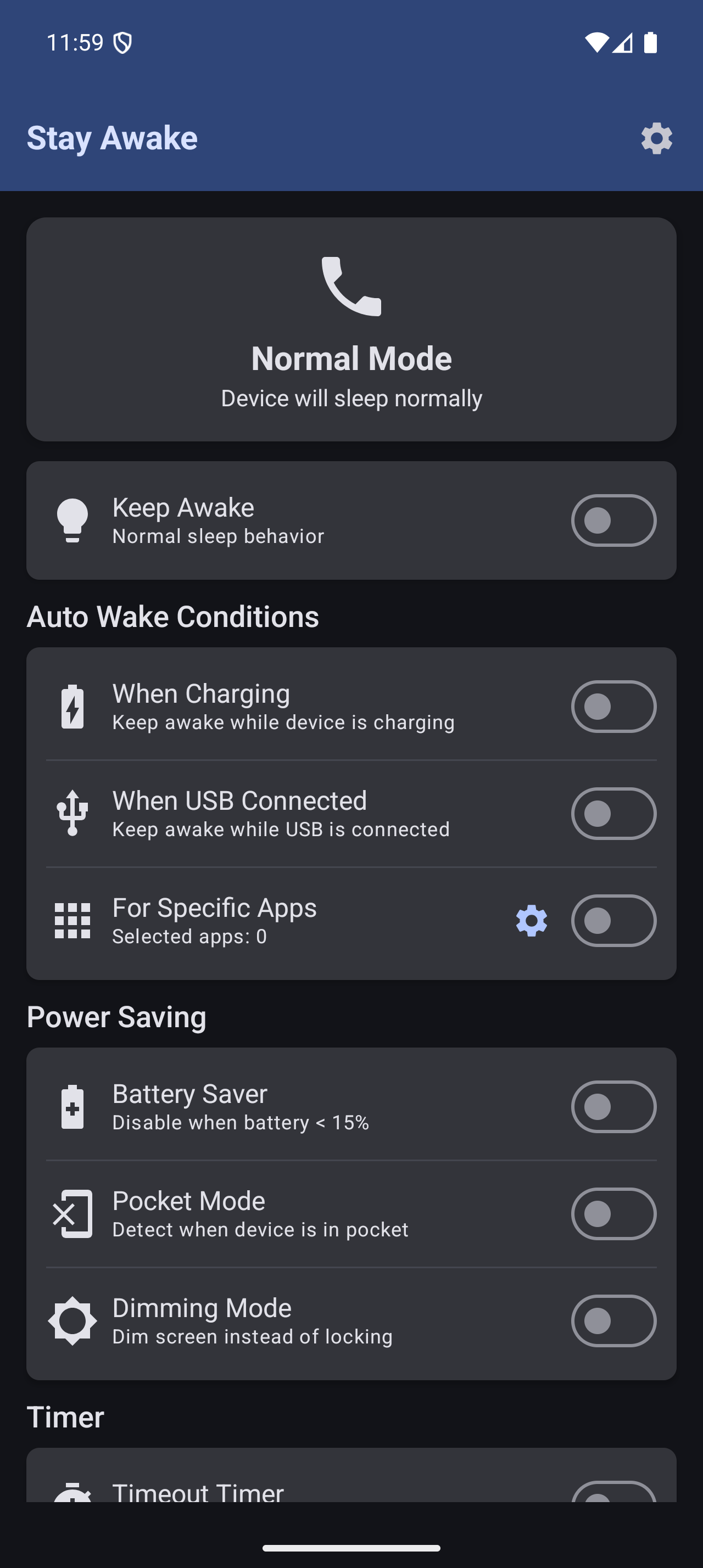
Task: Switch on Battery Saver
Action: click(x=613, y=1107)
